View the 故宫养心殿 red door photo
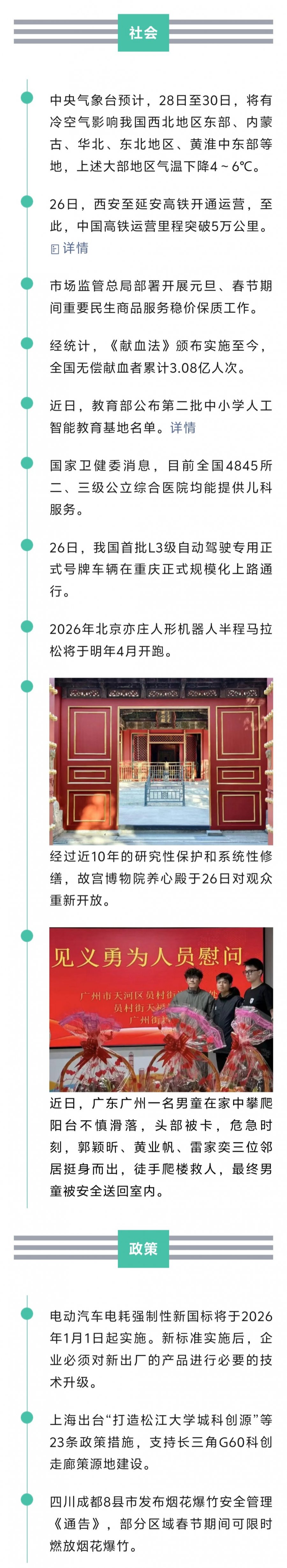 coord(161,761)
